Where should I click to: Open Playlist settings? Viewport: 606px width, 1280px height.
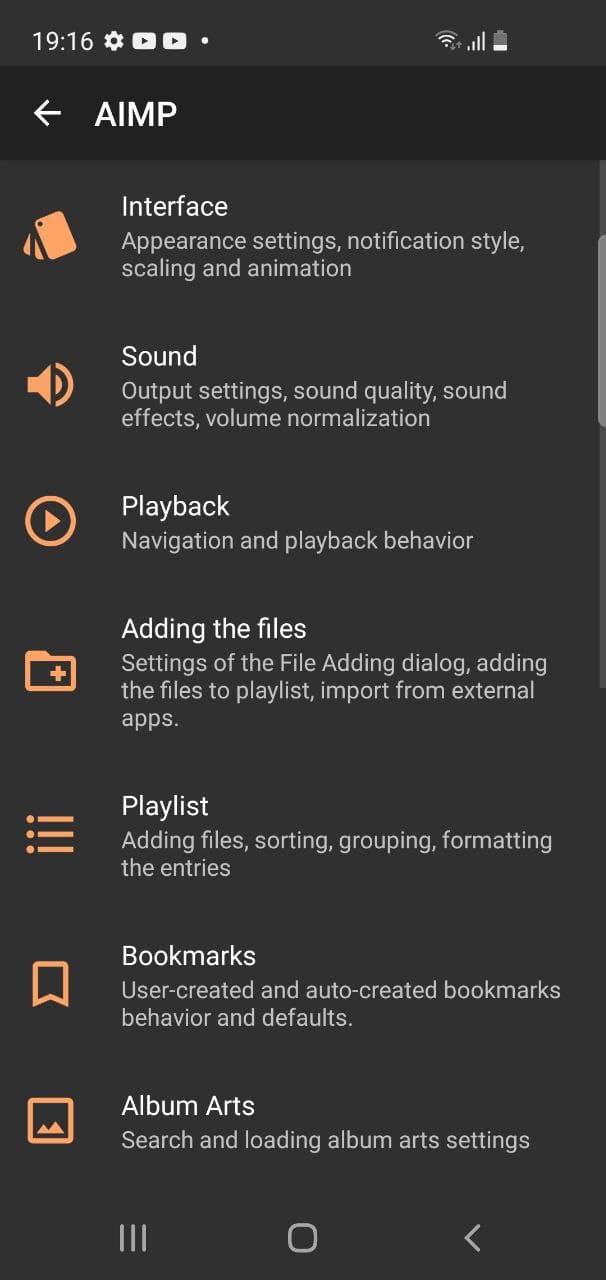(x=300, y=836)
